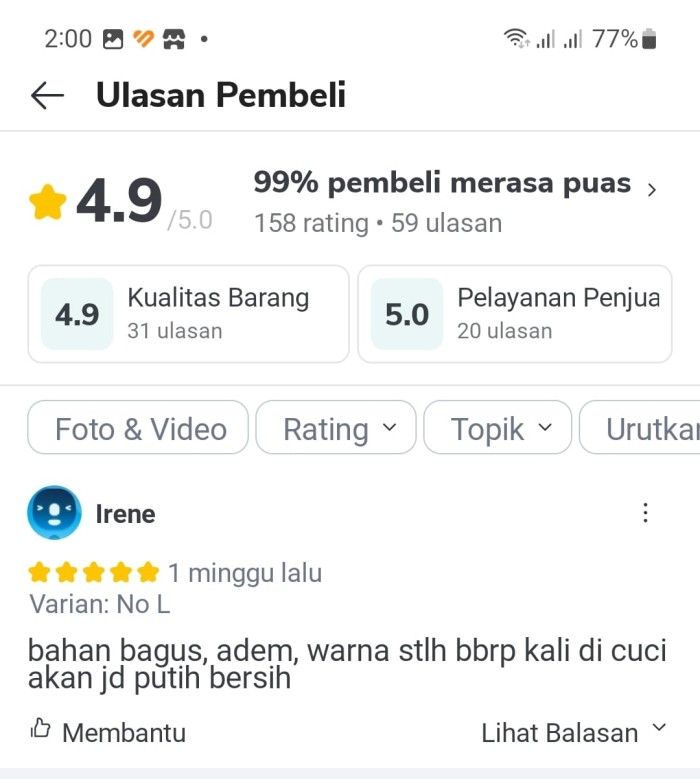The width and height of the screenshot is (700, 779).
Task: Expand the Topik filter dropdown
Action: tap(498, 428)
